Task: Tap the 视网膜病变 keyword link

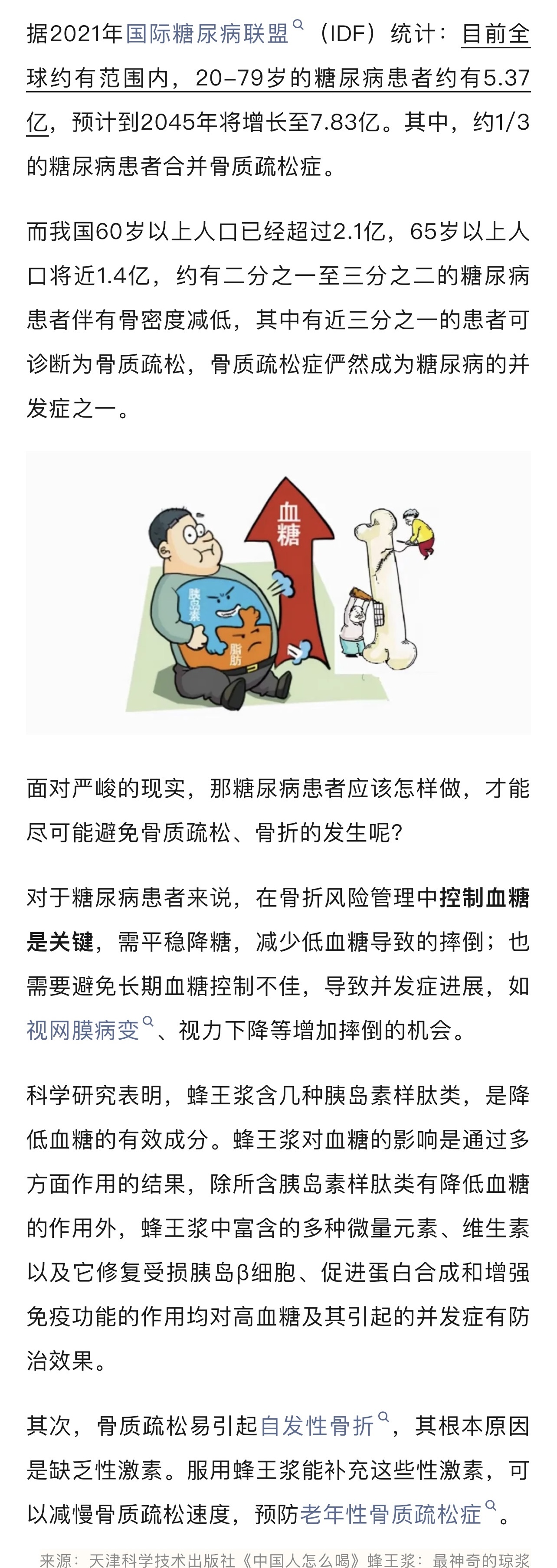Action: pos(83,1031)
